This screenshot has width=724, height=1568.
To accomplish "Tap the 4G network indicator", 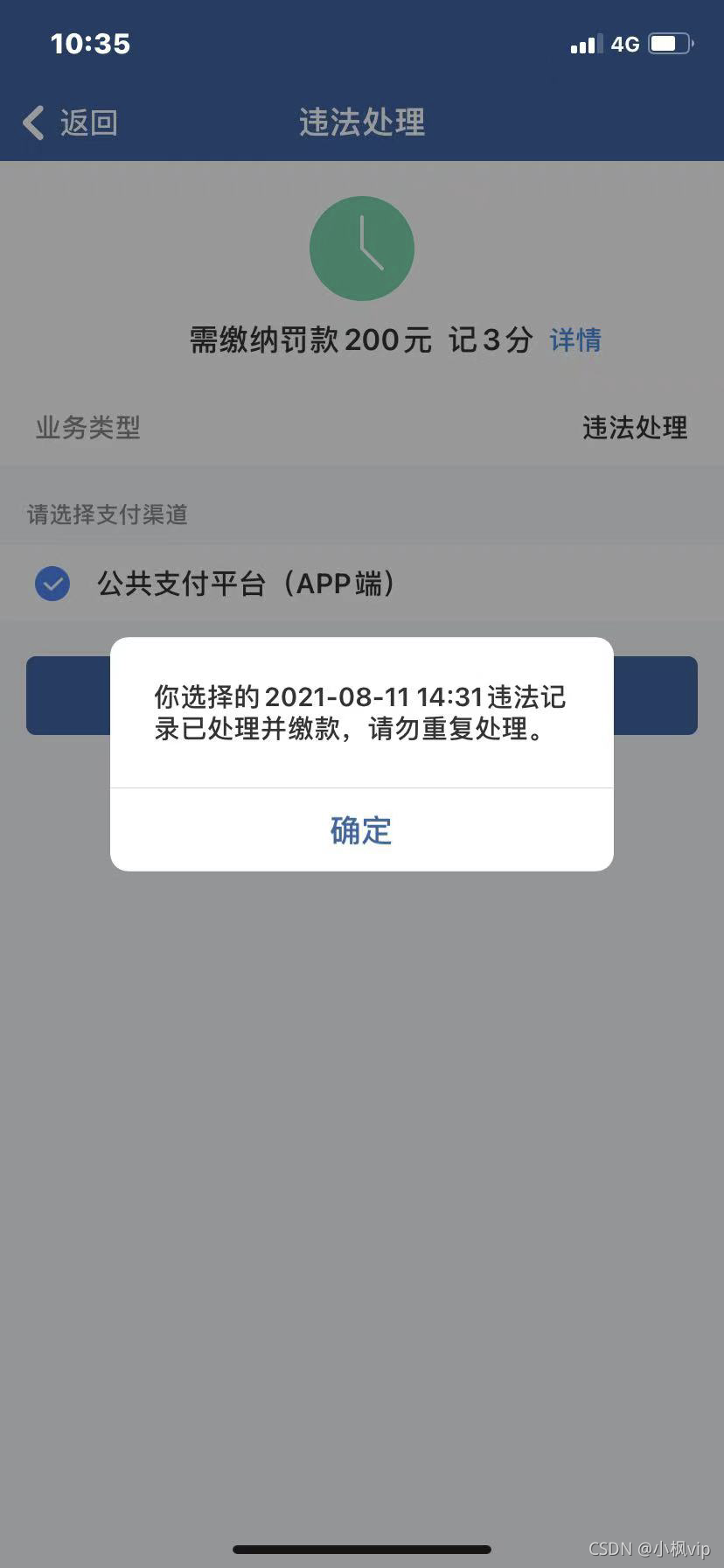I will pyautogui.click(x=623, y=44).
